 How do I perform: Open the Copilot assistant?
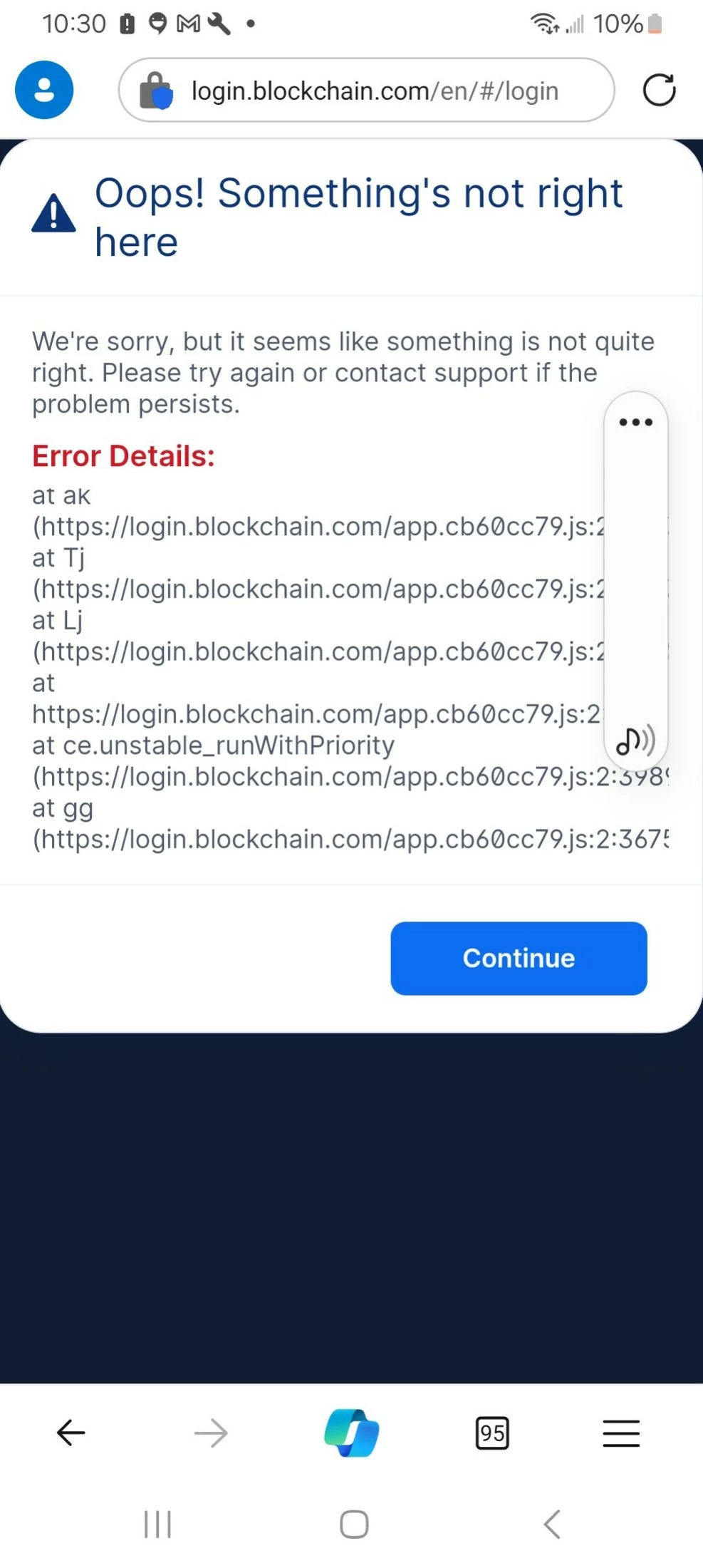tap(351, 1433)
